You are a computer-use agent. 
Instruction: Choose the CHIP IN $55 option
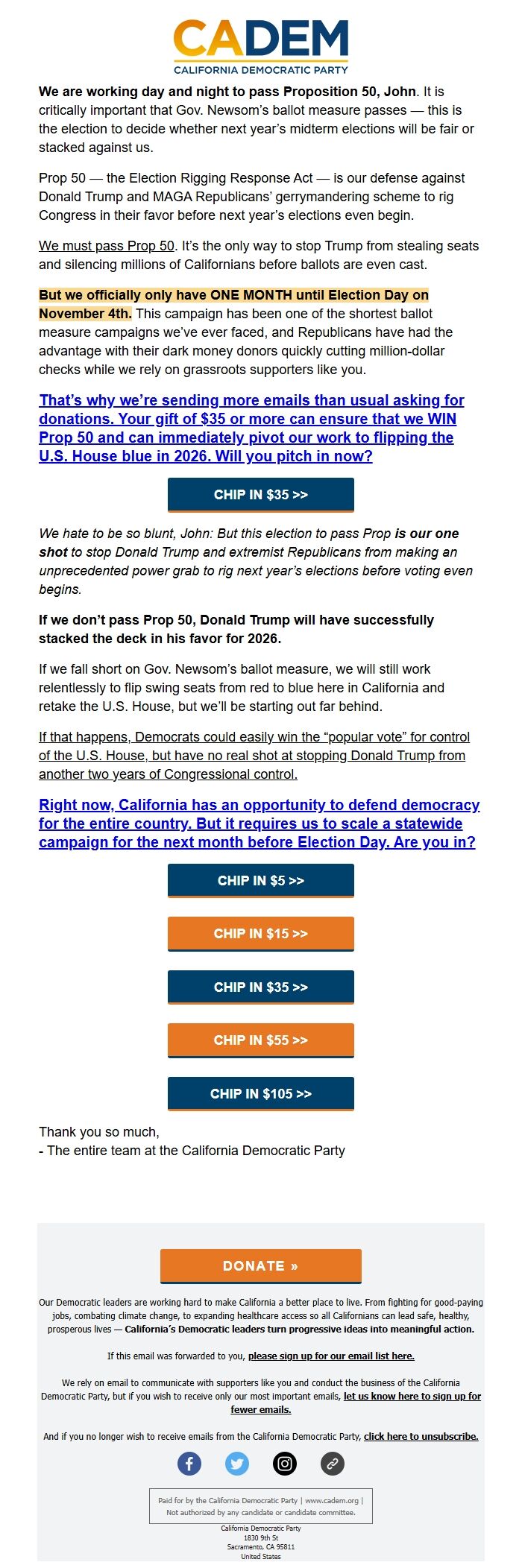coord(261,1040)
